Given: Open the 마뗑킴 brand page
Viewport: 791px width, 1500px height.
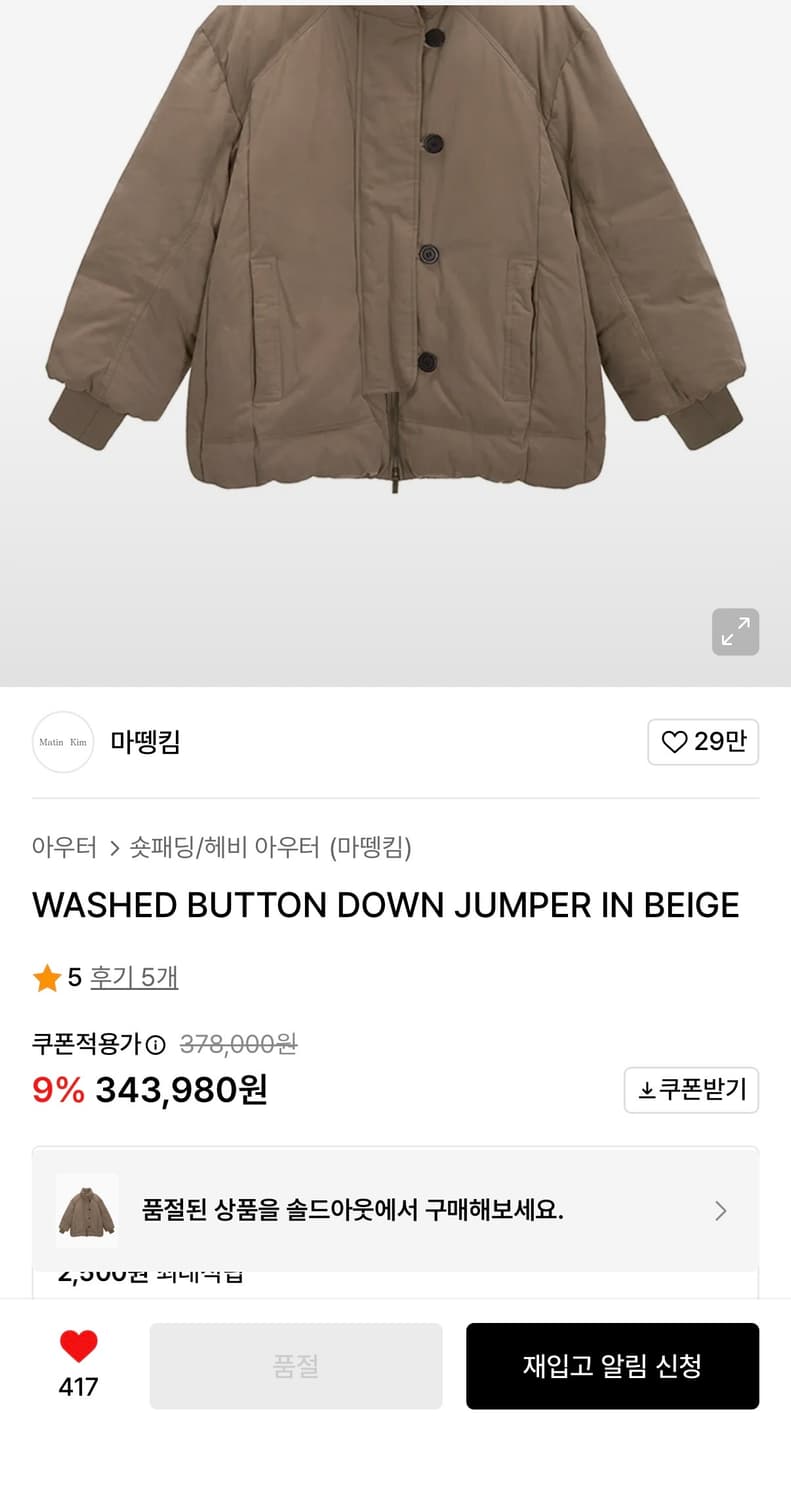Looking at the screenshot, I should (144, 742).
